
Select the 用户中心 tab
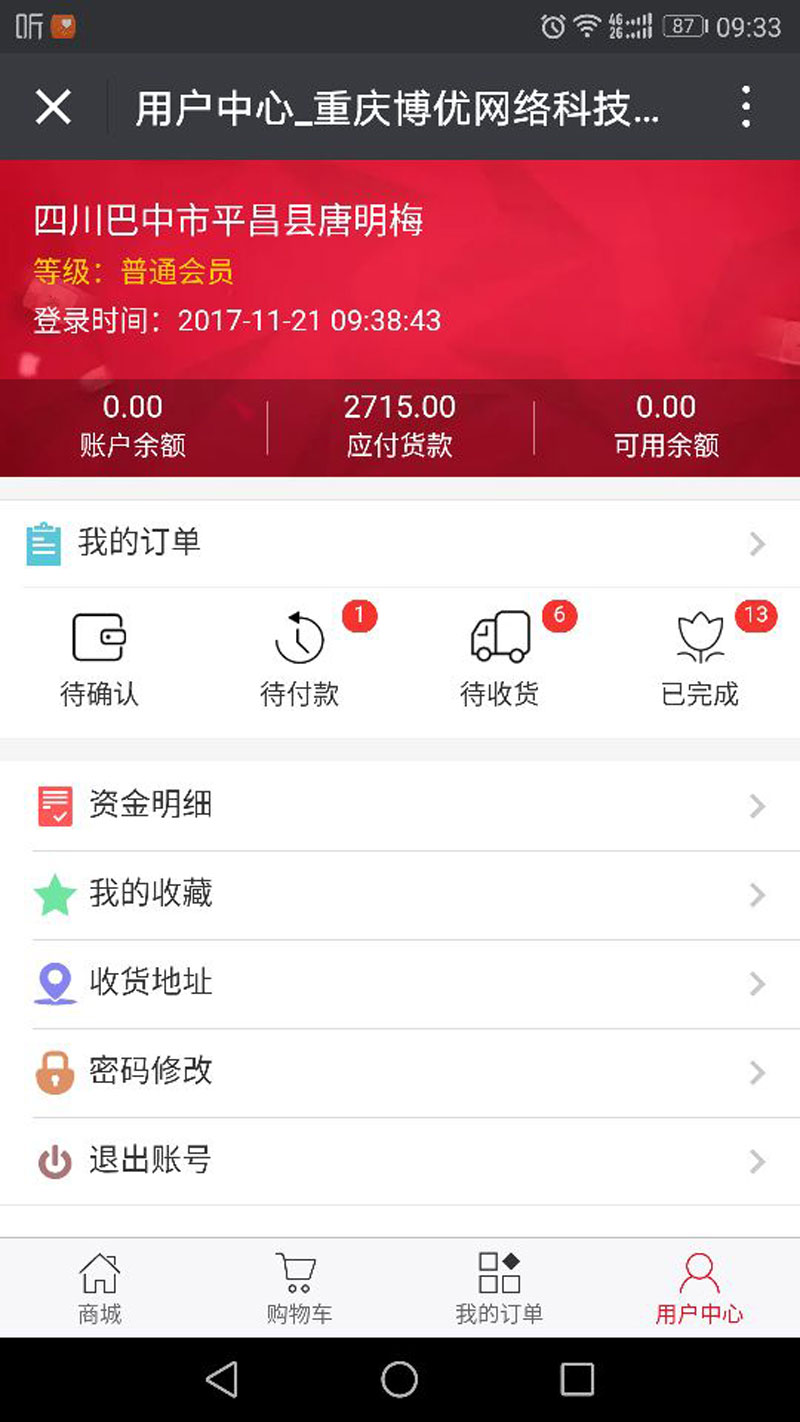click(x=699, y=1288)
